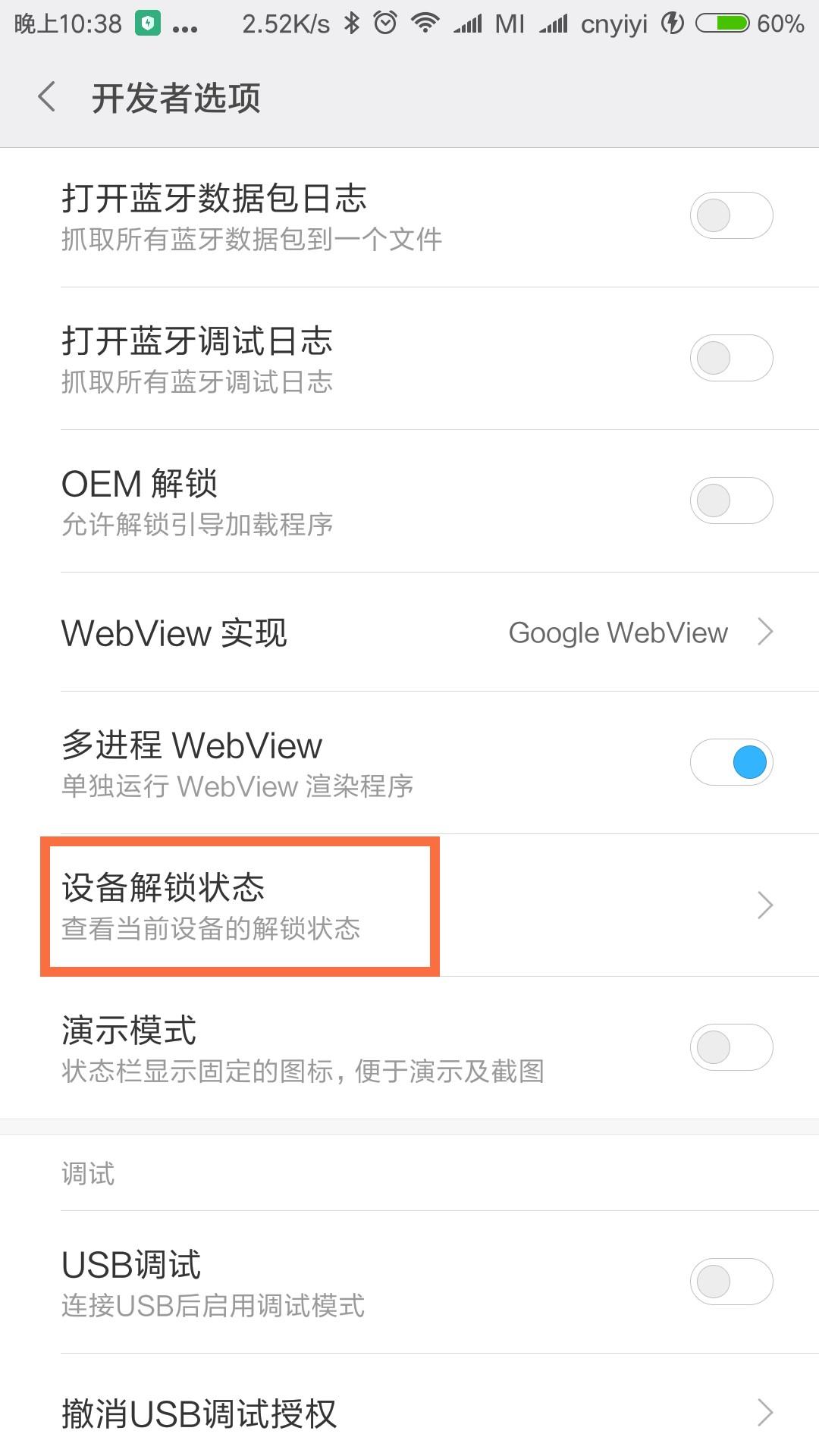Enable 演示模式 switch

tap(731, 1047)
